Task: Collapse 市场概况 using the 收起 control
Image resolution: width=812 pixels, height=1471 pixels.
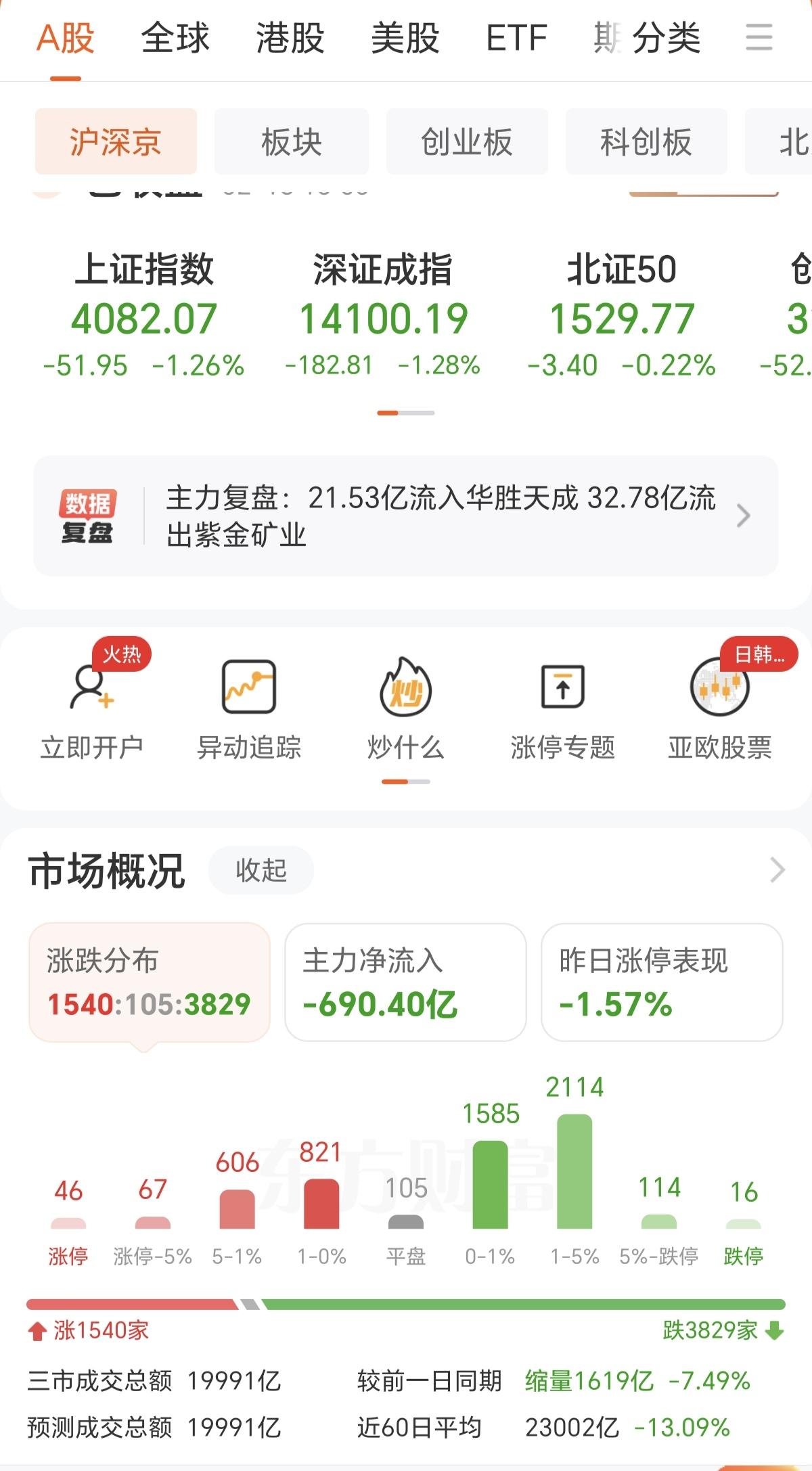Action: pos(261,872)
